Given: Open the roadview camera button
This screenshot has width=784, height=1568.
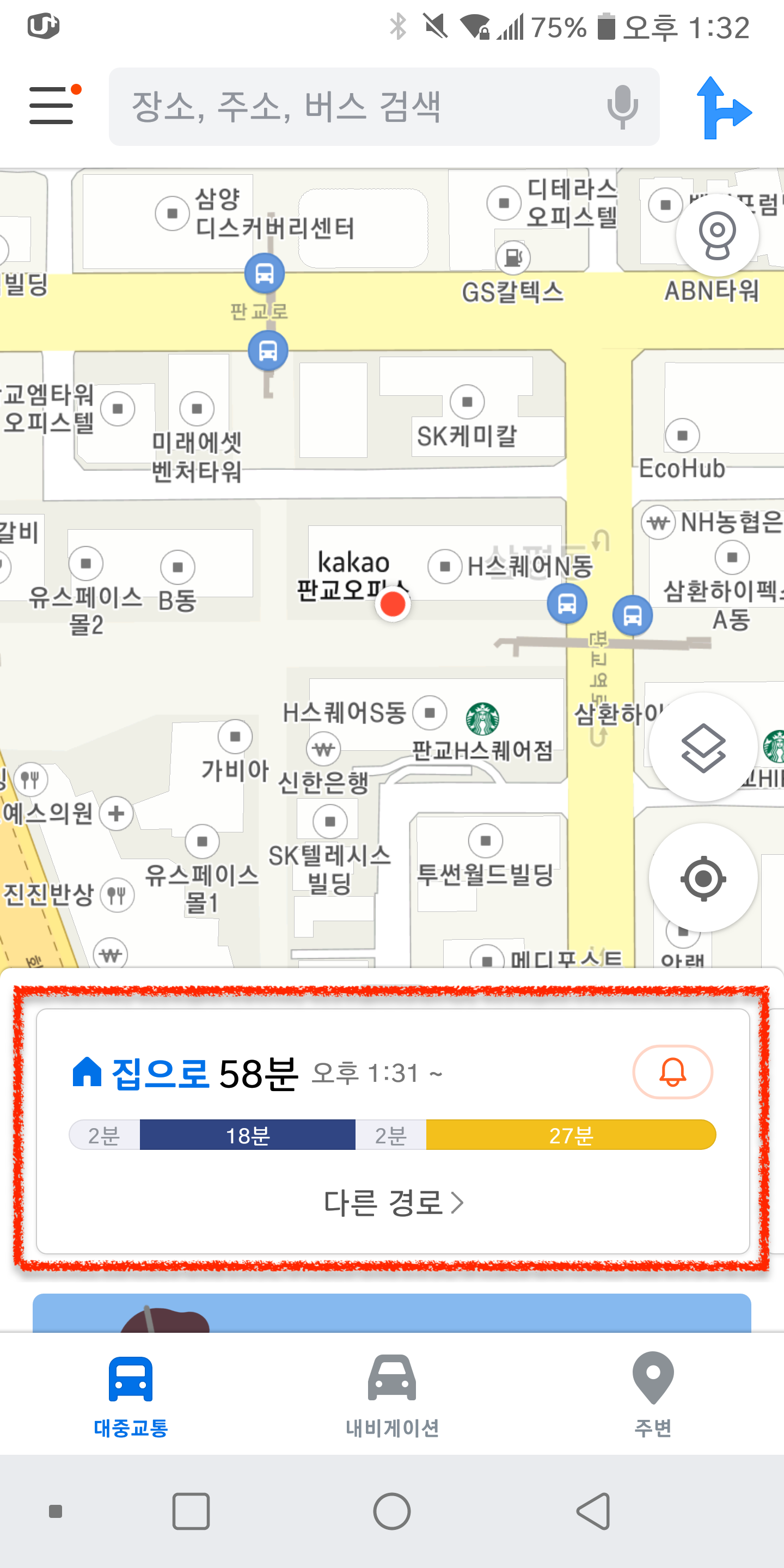Looking at the screenshot, I should [x=717, y=234].
